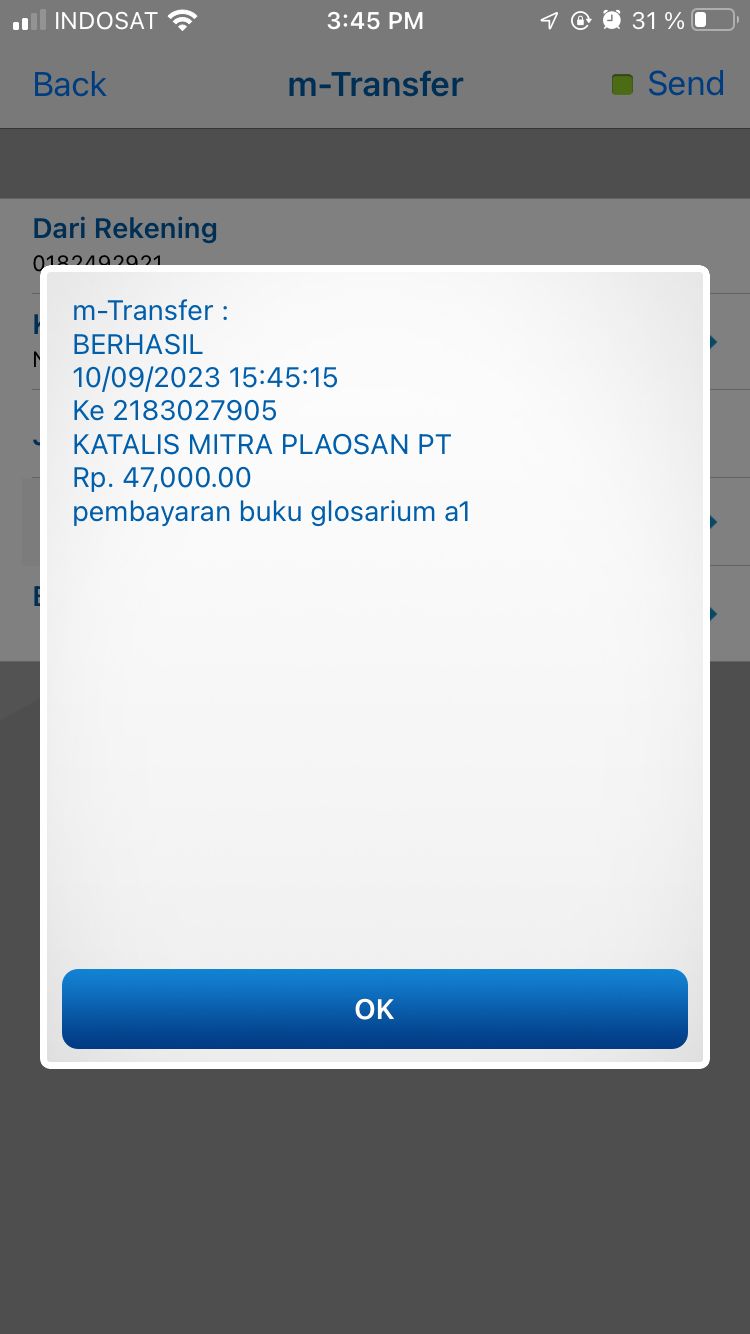
Task: Go Back from m-Transfer
Action: click(69, 84)
